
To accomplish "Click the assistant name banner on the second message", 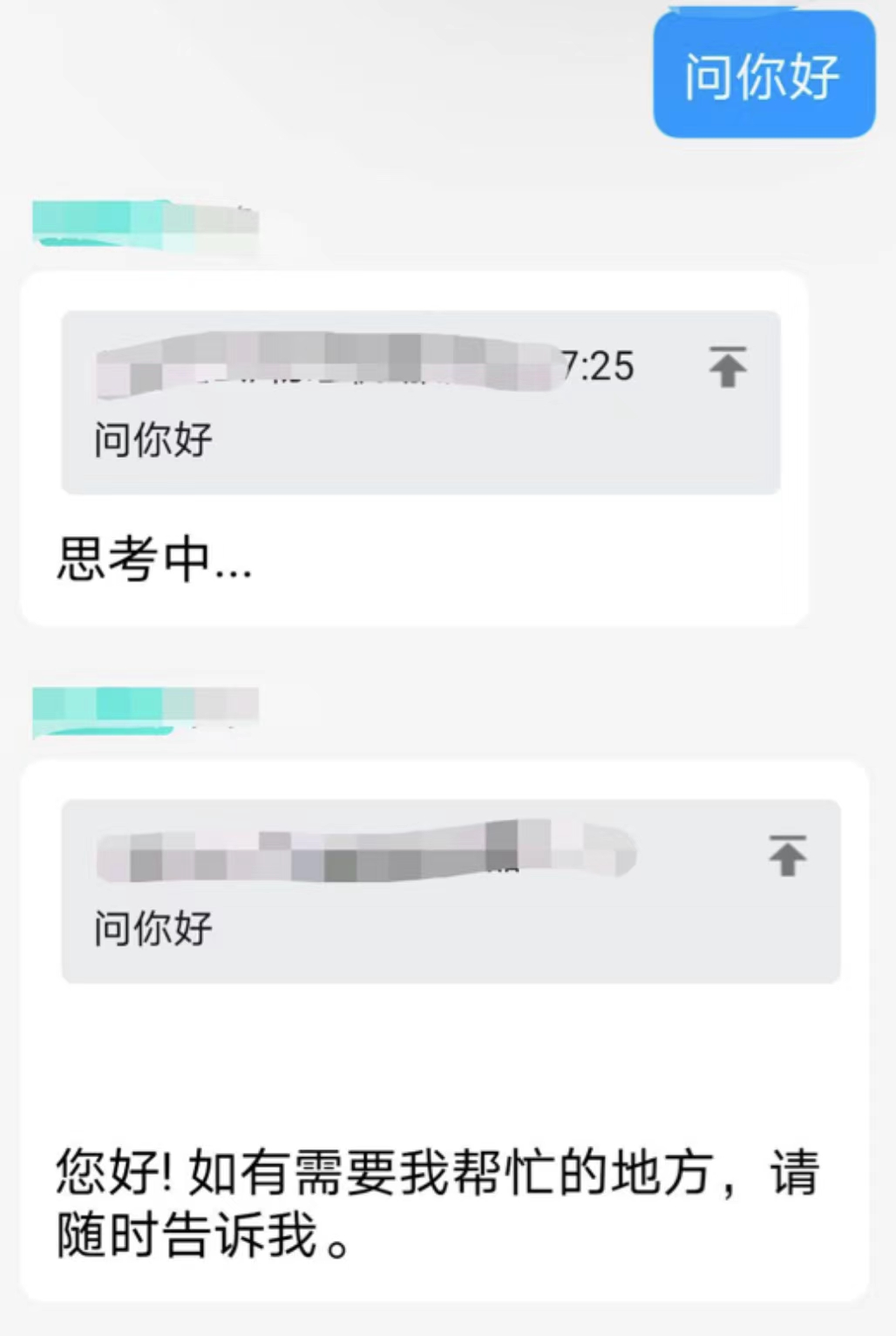I will point(144,708).
